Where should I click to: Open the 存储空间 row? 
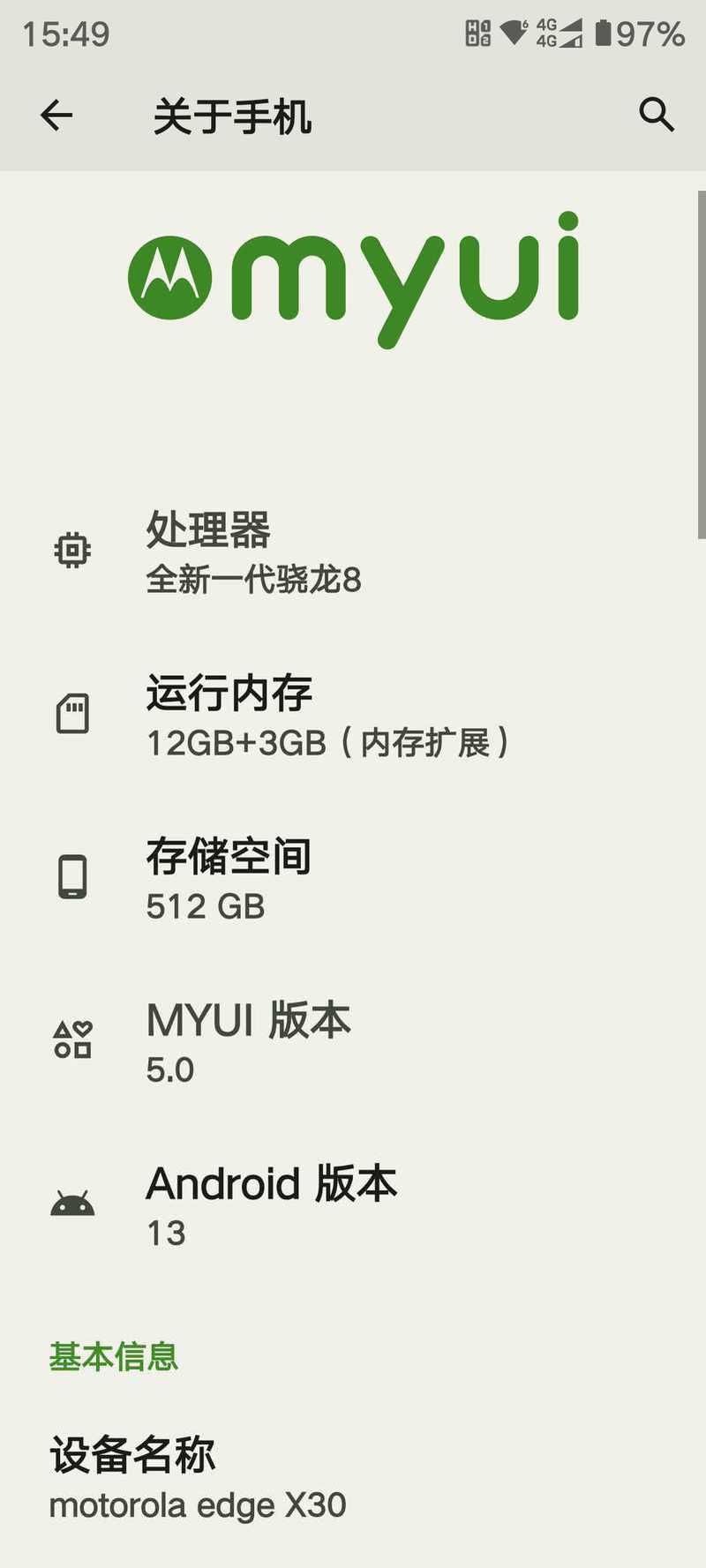(x=353, y=879)
